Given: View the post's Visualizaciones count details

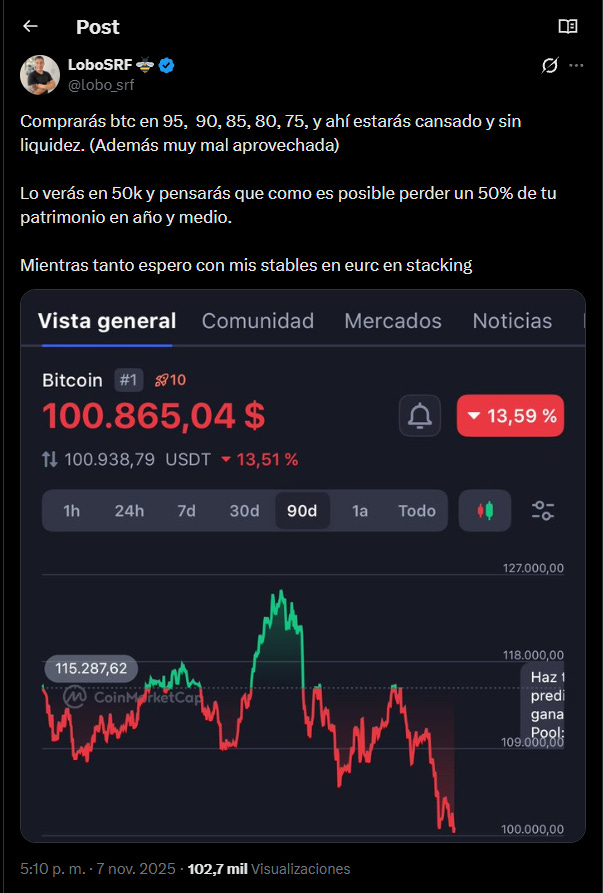Looking at the screenshot, I should pos(269,869).
